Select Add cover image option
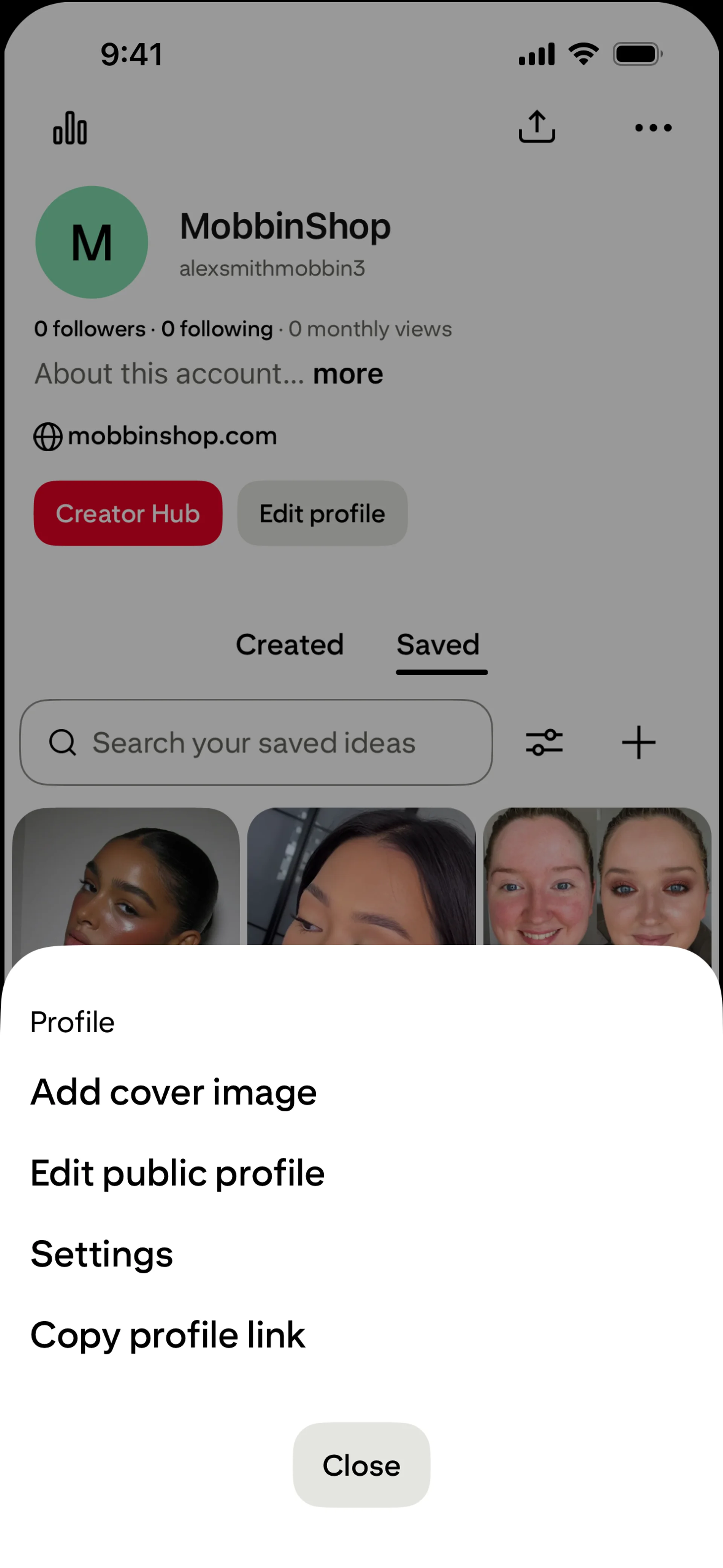 coord(174,1093)
